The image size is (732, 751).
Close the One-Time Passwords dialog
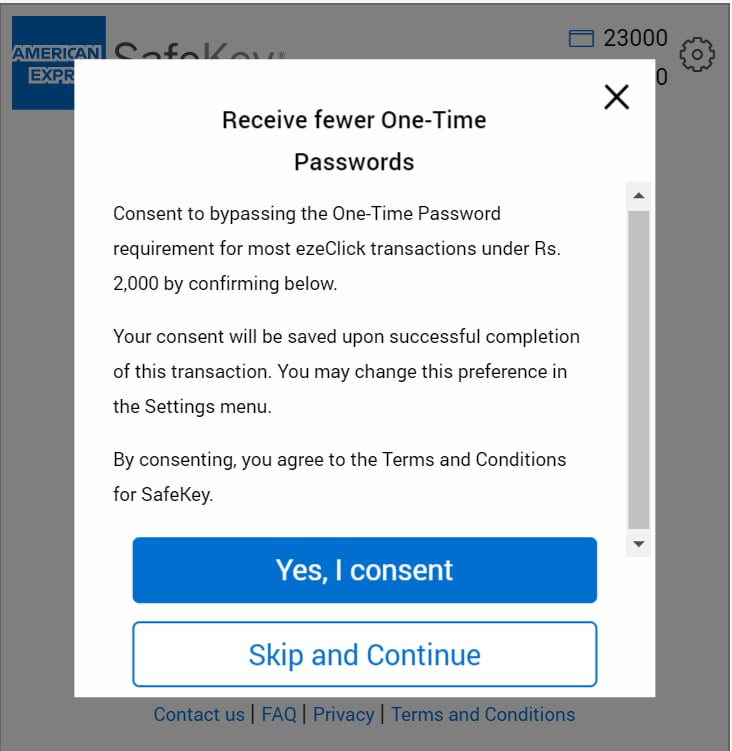[x=617, y=97]
